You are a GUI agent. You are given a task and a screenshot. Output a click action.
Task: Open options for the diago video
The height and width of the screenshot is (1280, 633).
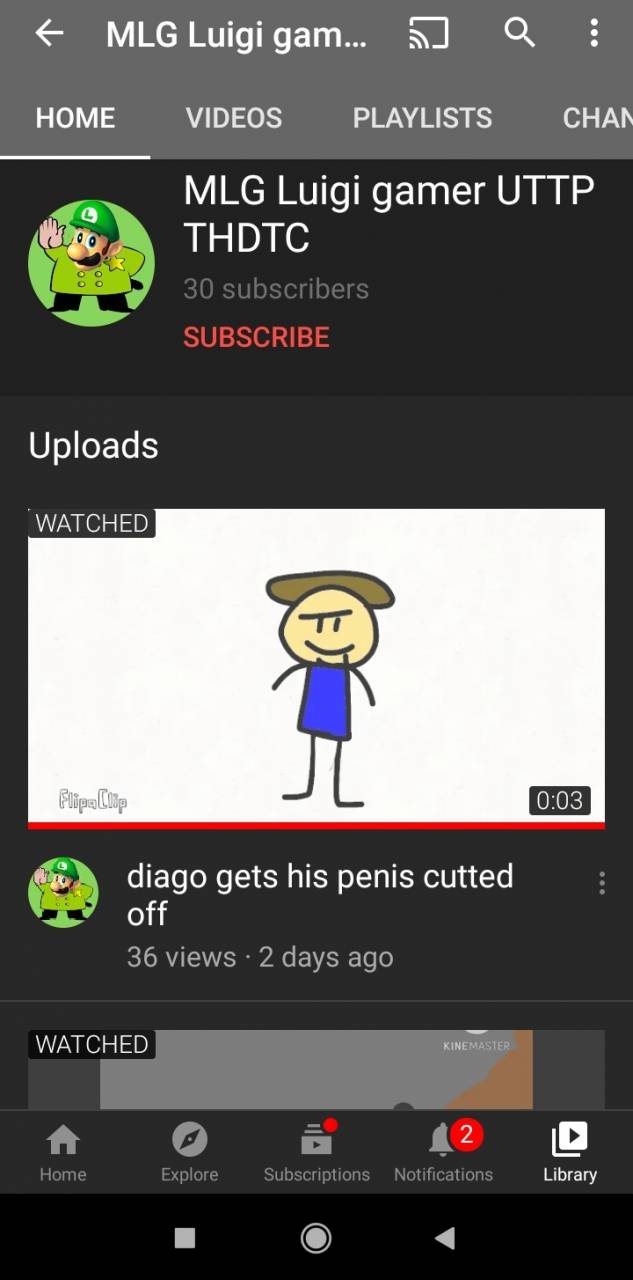coord(601,882)
